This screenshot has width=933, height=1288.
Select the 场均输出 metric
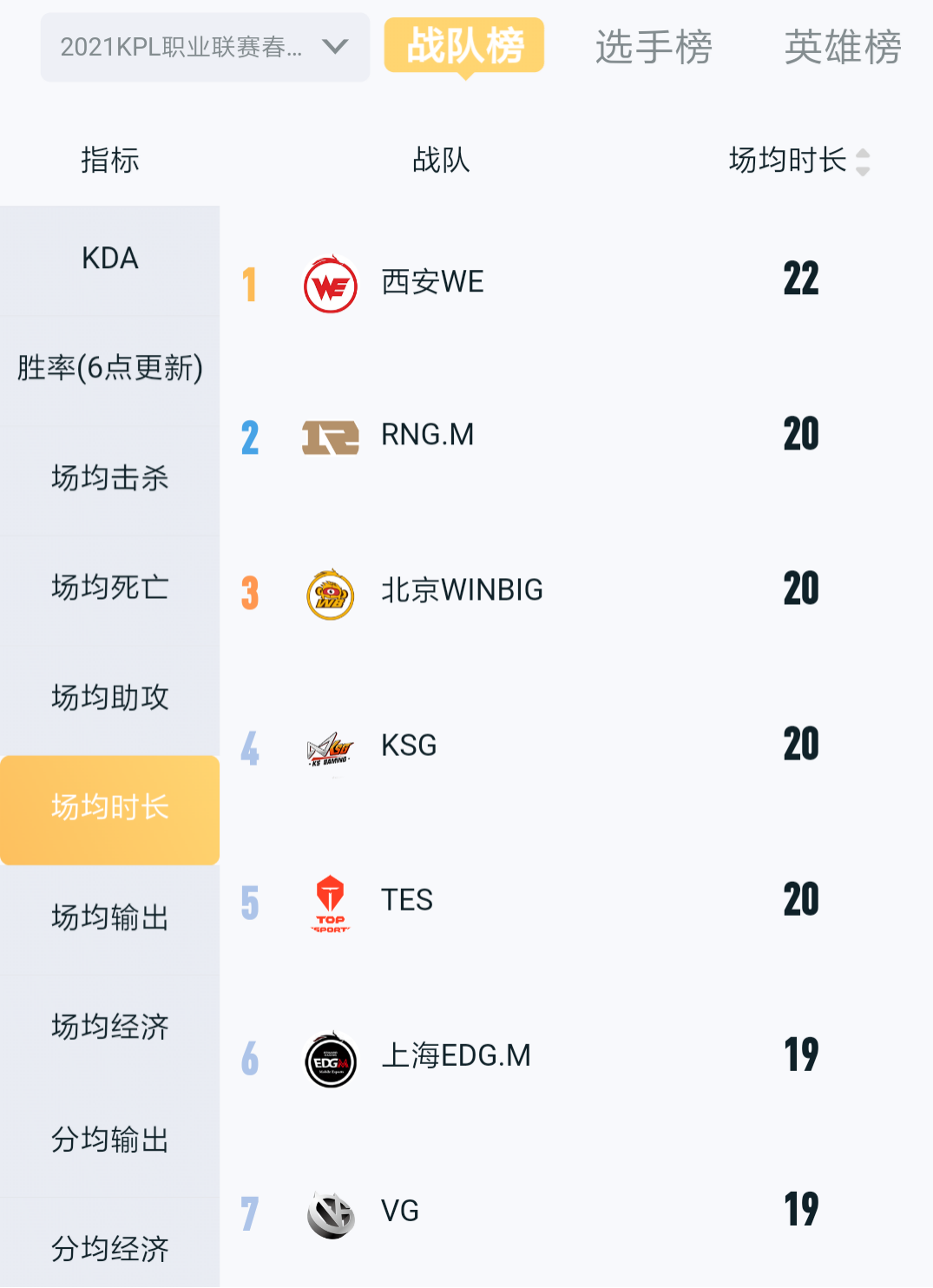click(109, 917)
